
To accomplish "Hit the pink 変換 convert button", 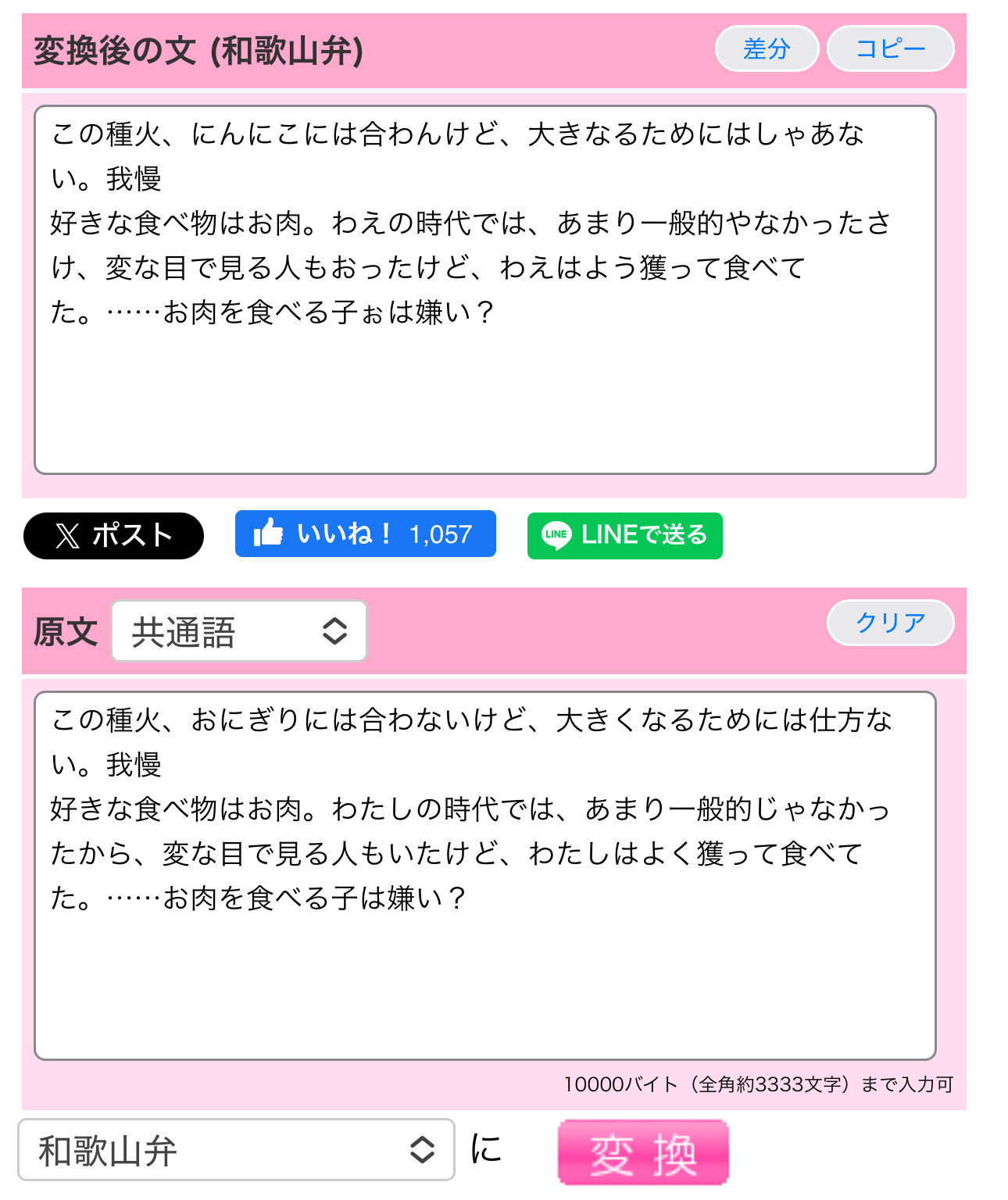I will coord(642,1153).
